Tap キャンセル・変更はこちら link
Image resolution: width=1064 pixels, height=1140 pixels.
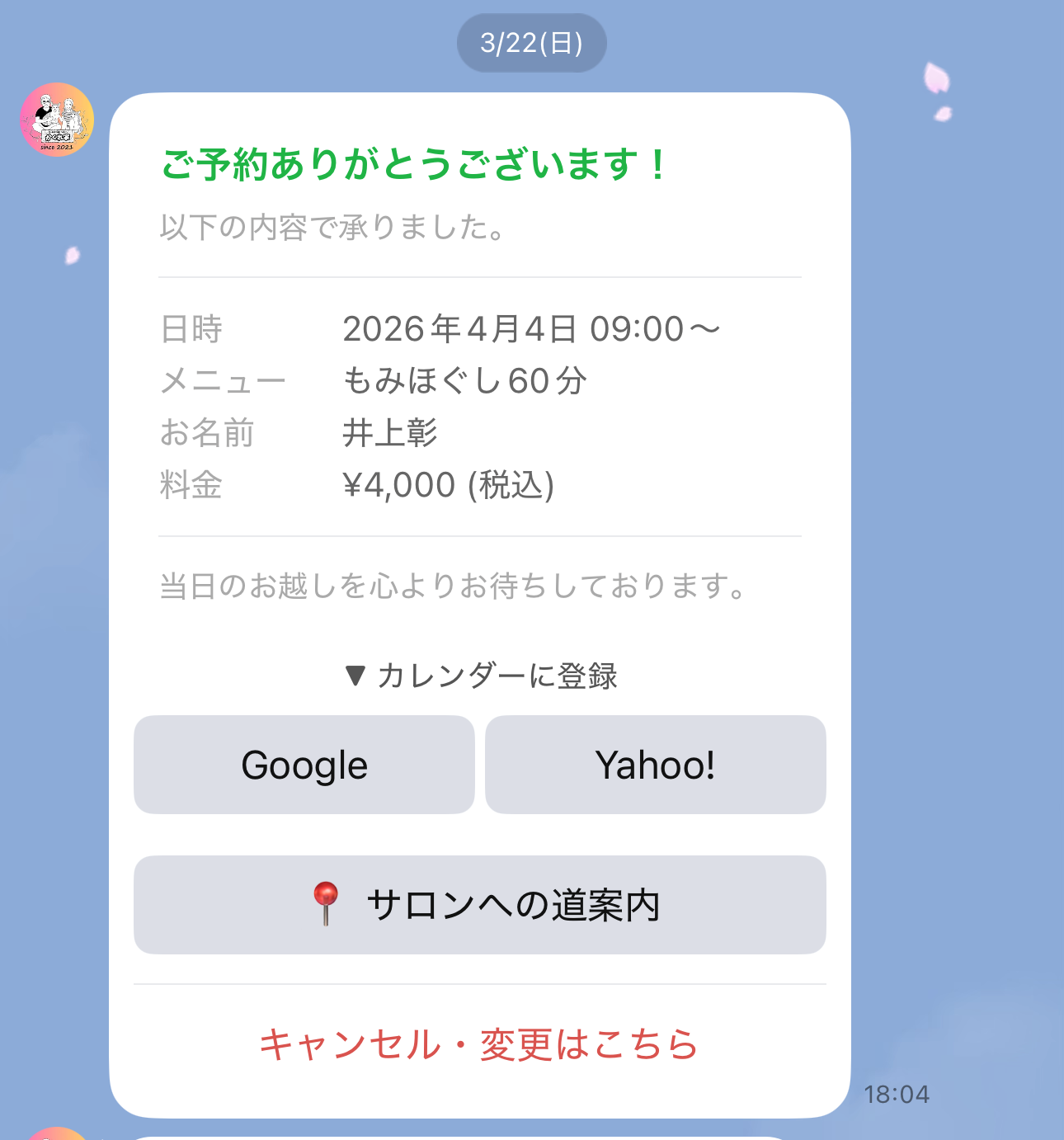coord(479,1044)
